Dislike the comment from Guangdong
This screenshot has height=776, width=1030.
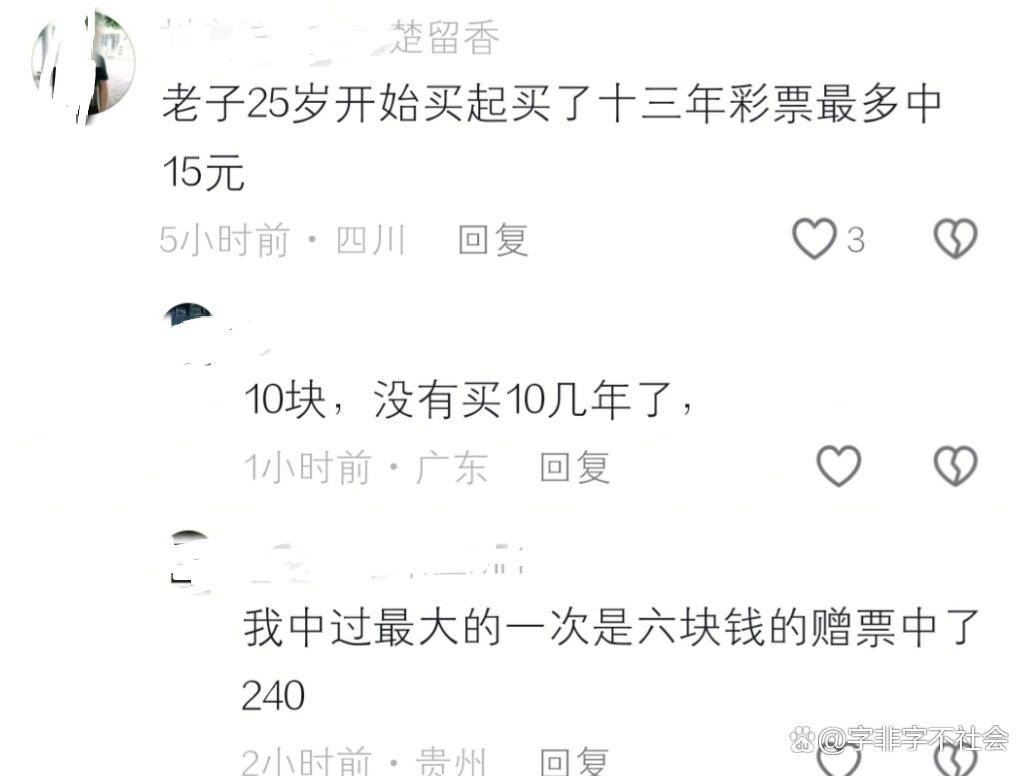pyautogui.click(x=955, y=466)
